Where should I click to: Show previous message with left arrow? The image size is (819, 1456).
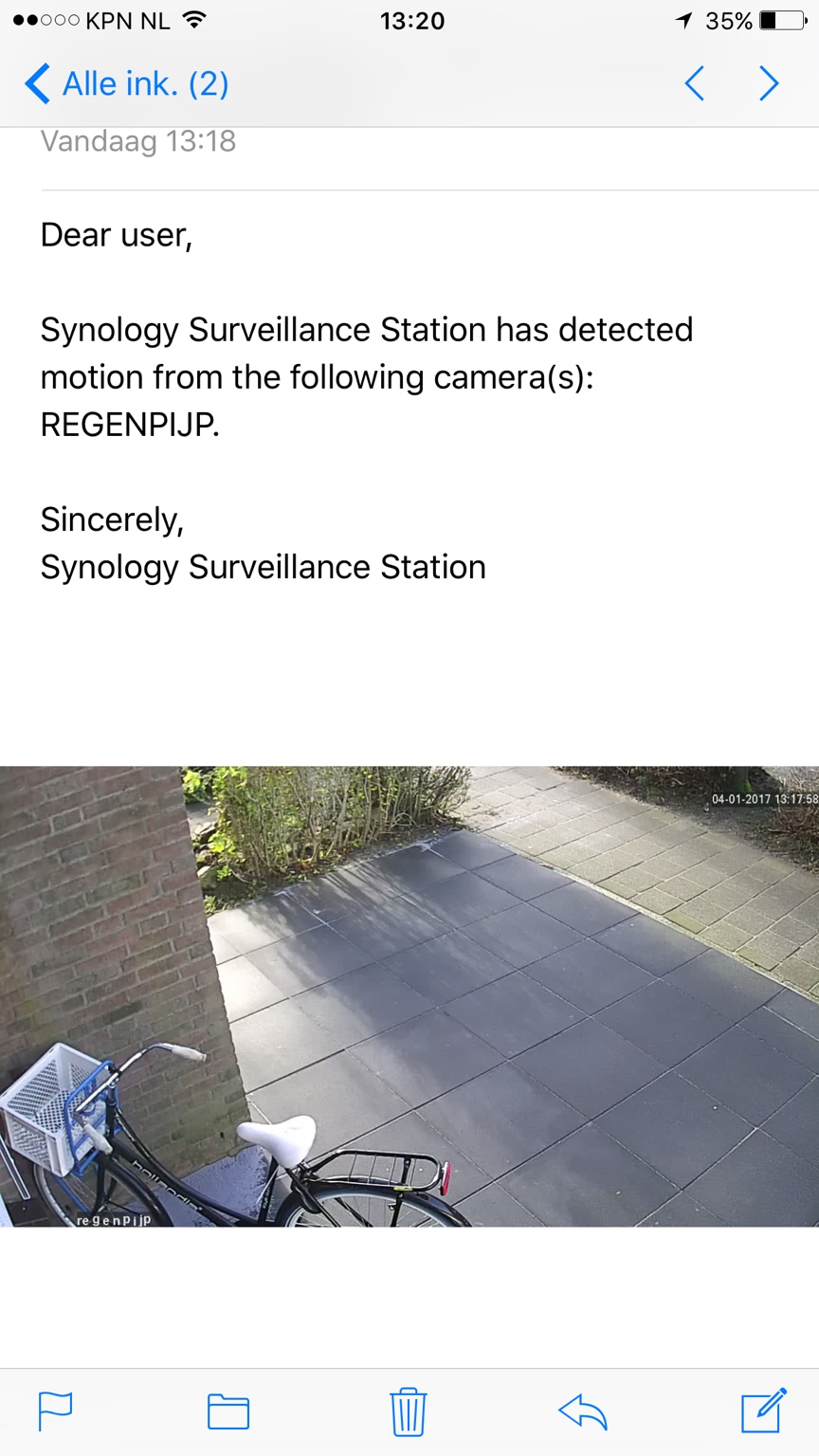(695, 84)
